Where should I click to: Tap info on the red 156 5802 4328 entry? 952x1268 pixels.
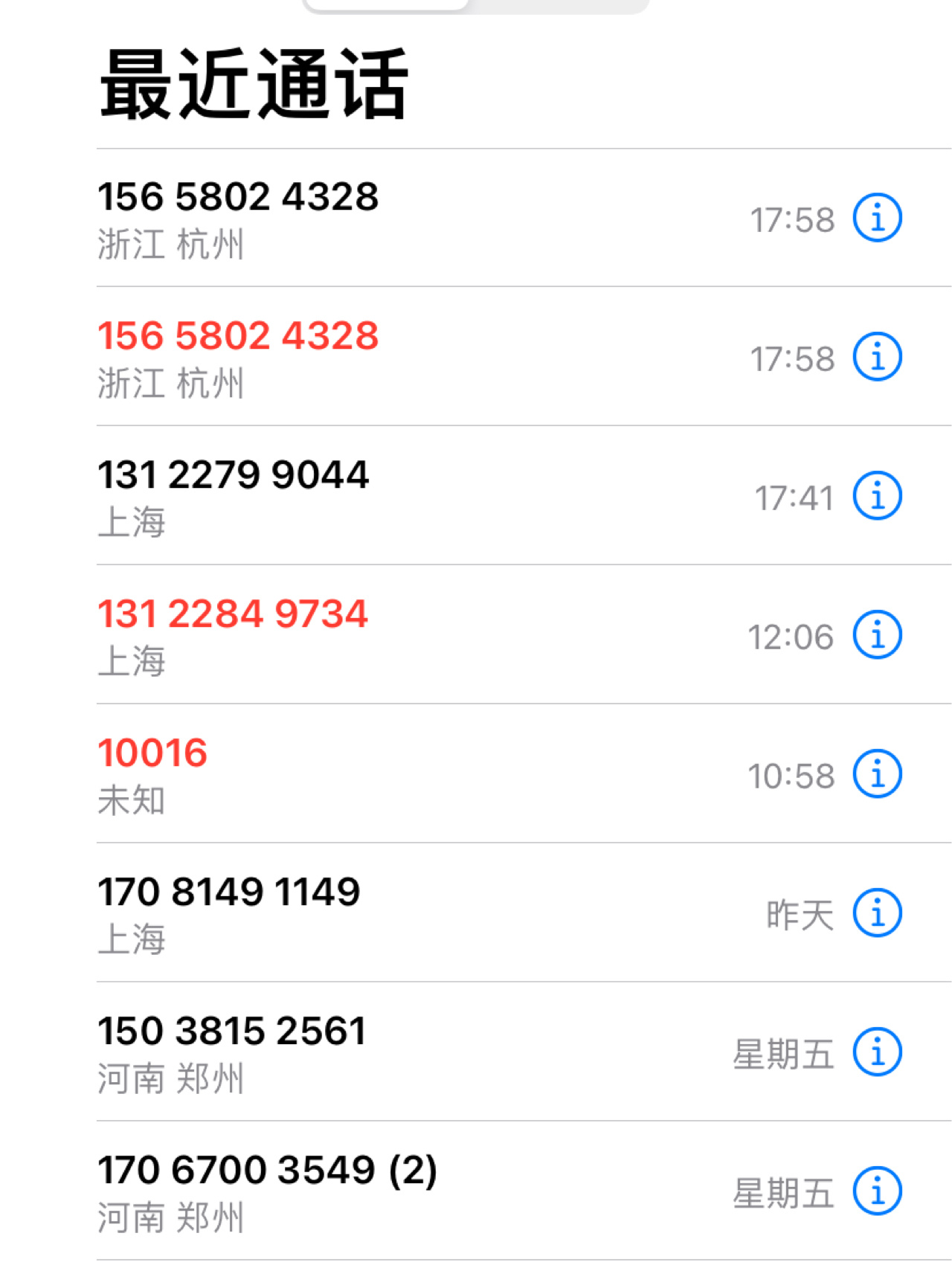(878, 355)
